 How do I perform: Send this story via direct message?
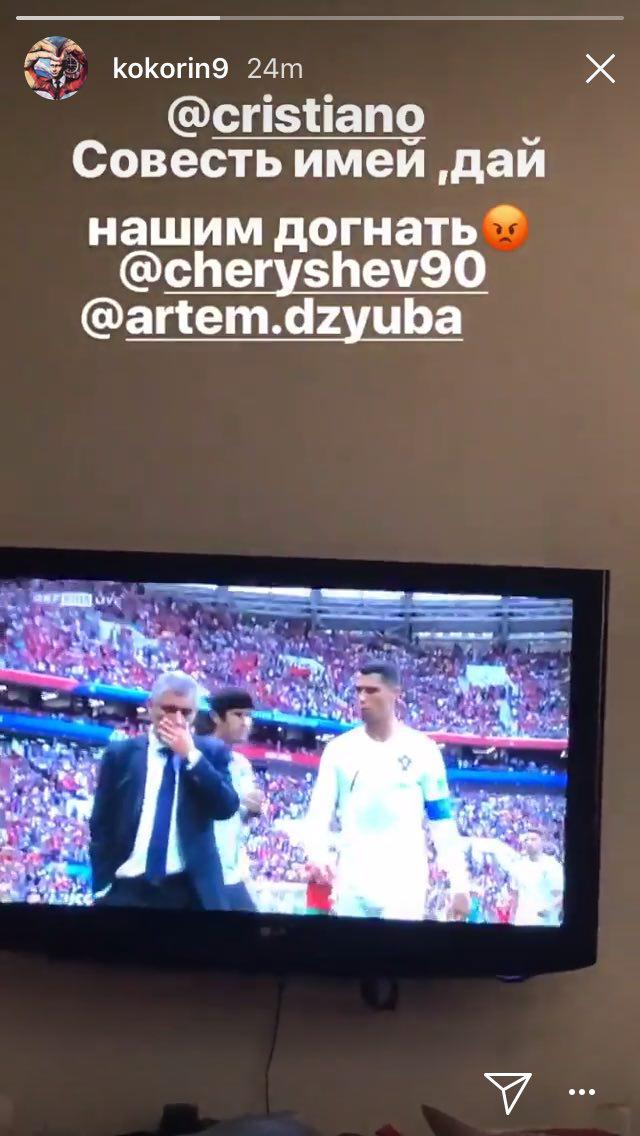coord(507,1092)
